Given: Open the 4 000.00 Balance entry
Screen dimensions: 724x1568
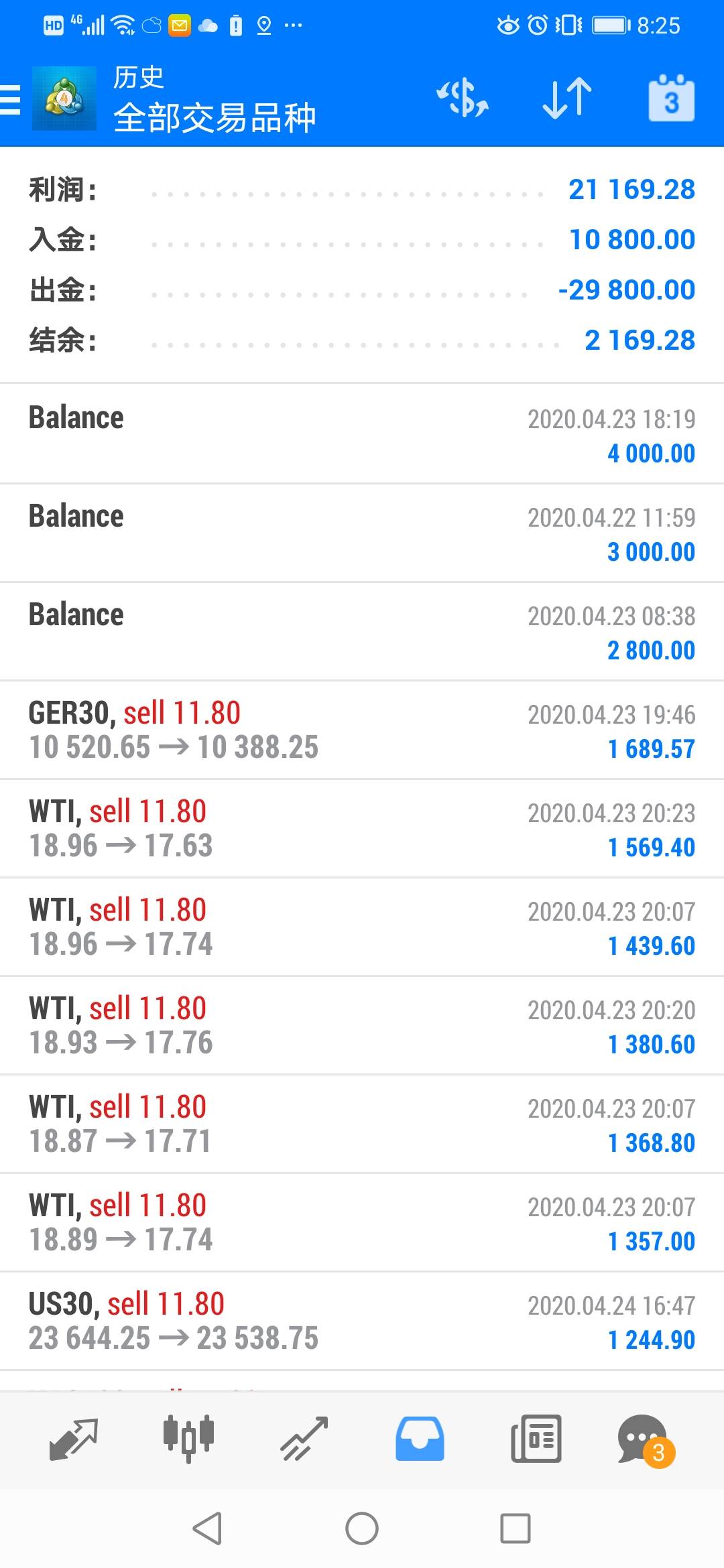Looking at the screenshot, I should (362, 435).
